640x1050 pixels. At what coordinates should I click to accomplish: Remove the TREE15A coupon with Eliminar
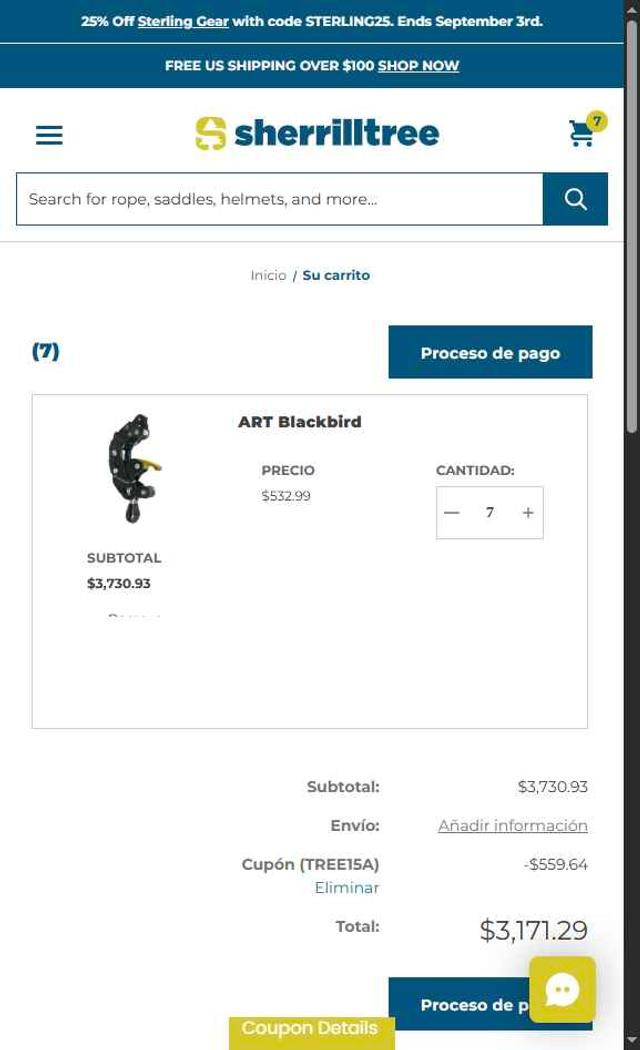click(346, 888)
